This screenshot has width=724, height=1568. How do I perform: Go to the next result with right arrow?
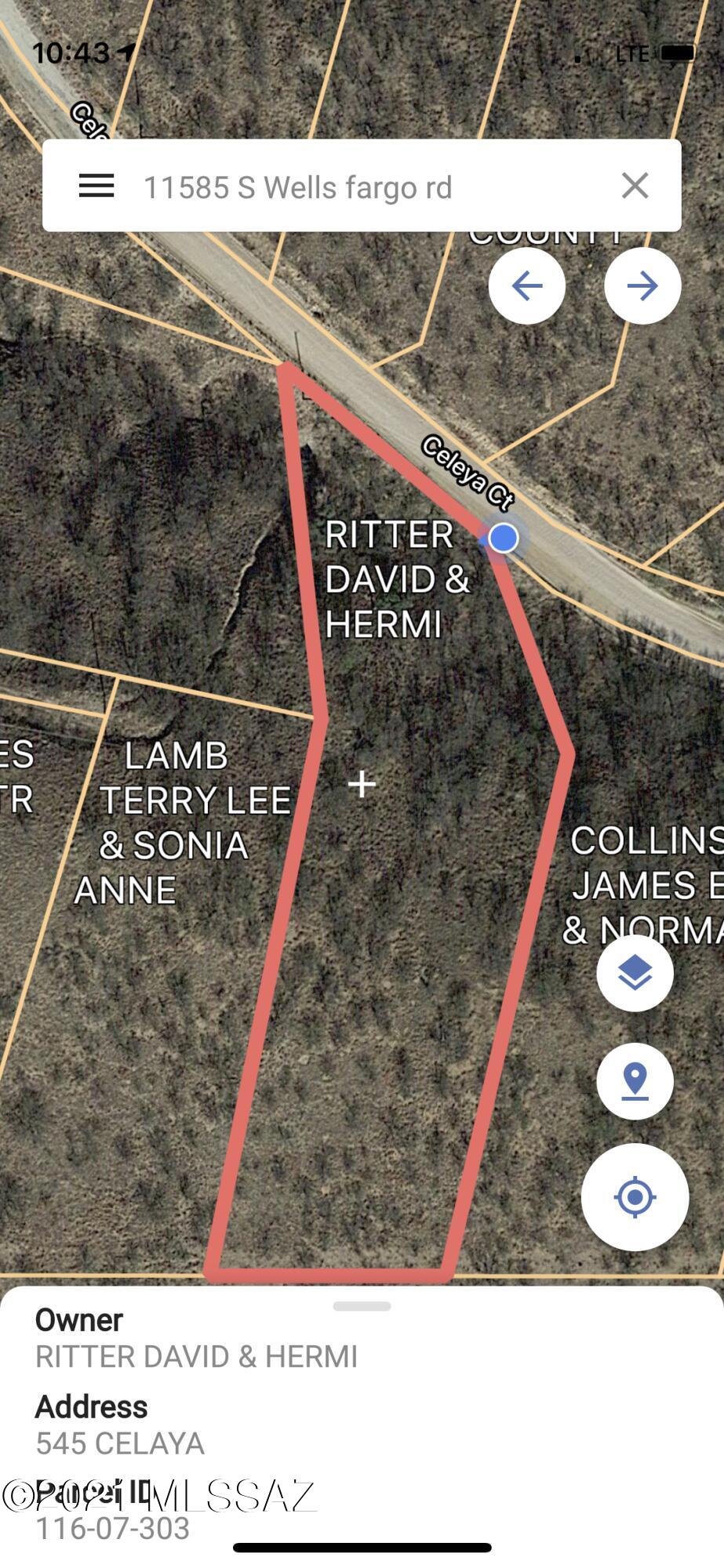pyautogui.click(x=642, y=286)
